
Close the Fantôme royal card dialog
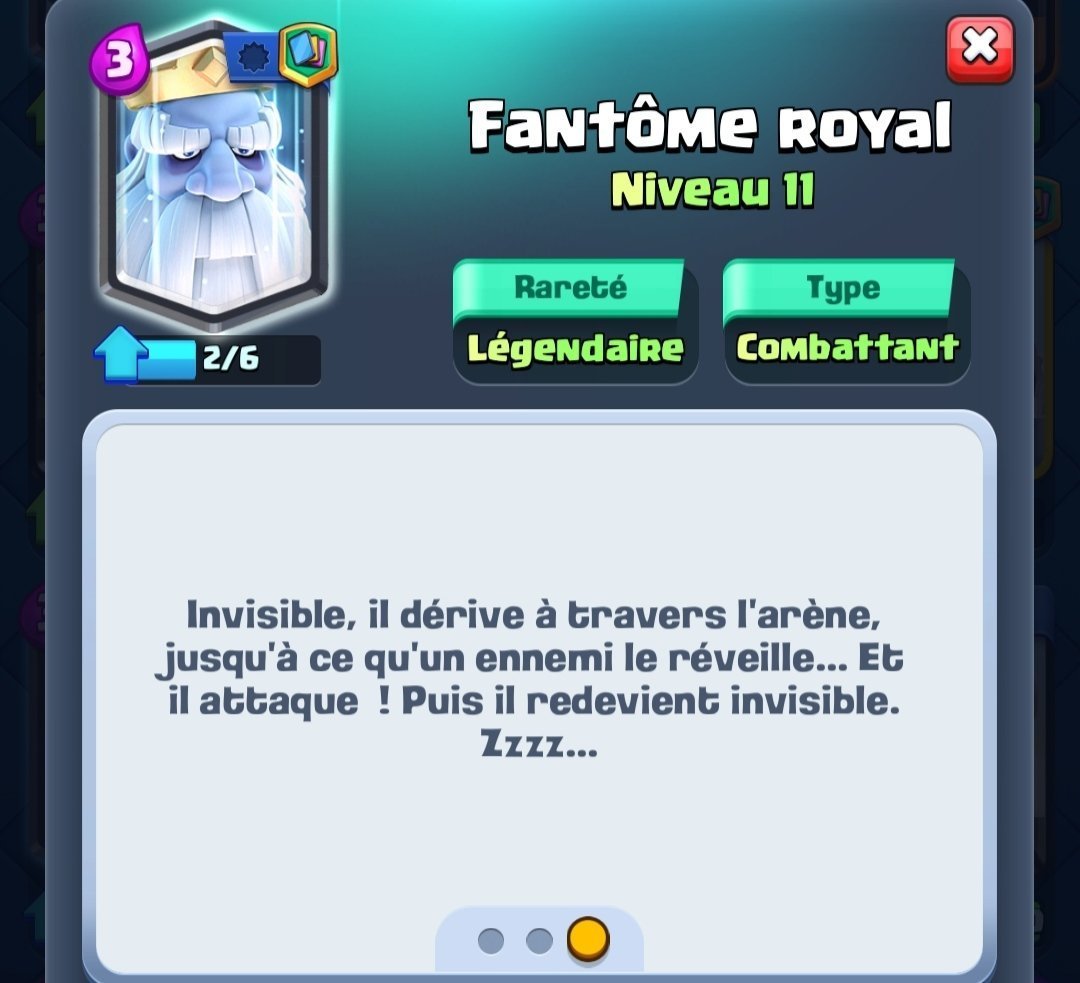[x=979, y=48]
